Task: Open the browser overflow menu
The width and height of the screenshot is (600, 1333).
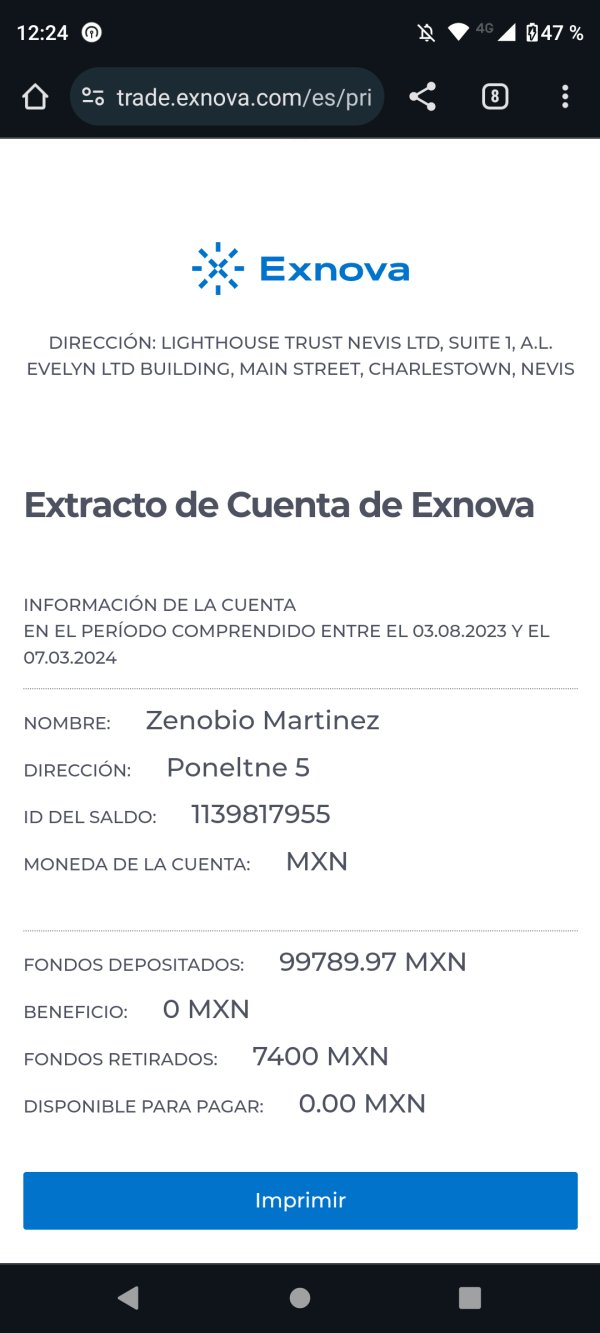Action: (565, 97)
